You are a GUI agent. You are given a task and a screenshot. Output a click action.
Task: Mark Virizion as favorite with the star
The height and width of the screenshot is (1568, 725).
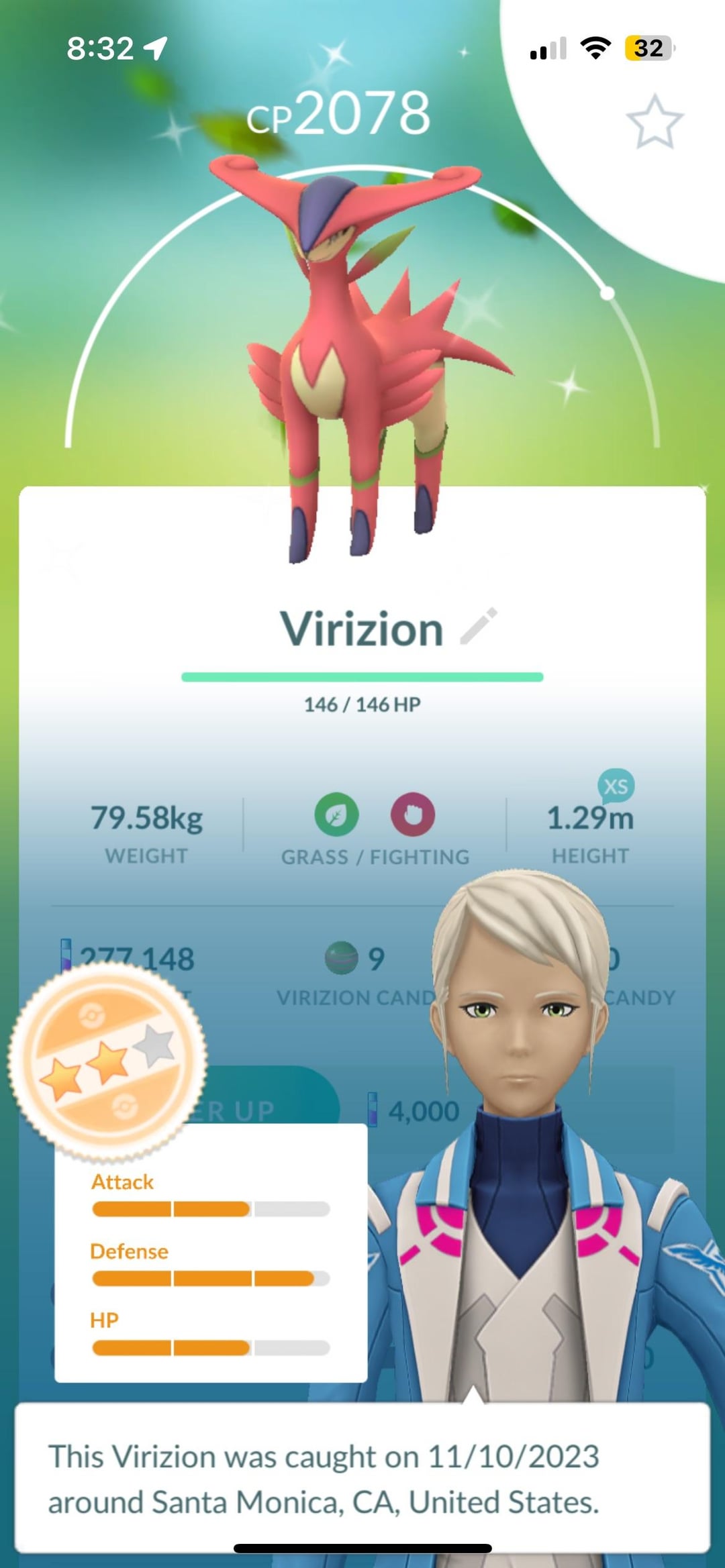(655, 122)
